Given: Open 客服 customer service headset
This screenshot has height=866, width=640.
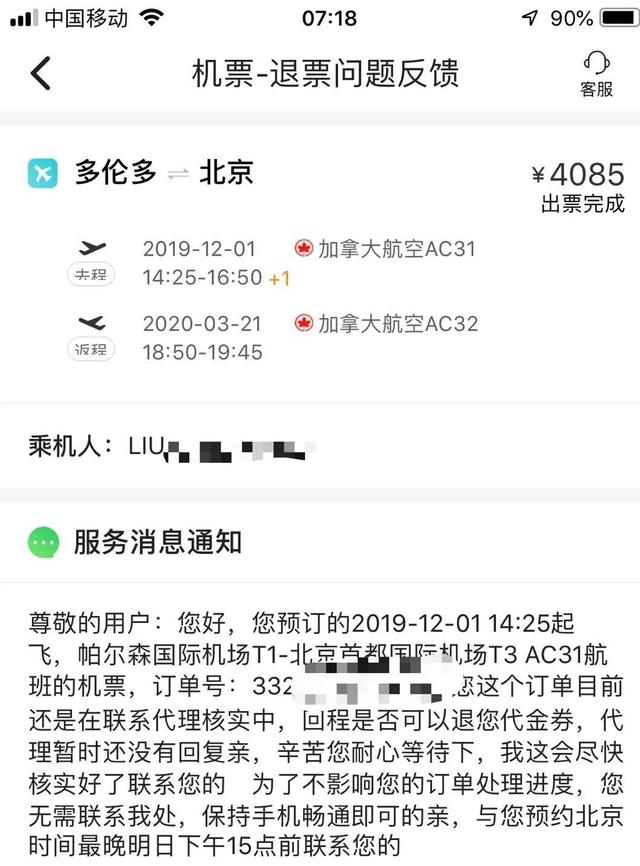Looking at the screenshot, I should [x=596, y=74].
